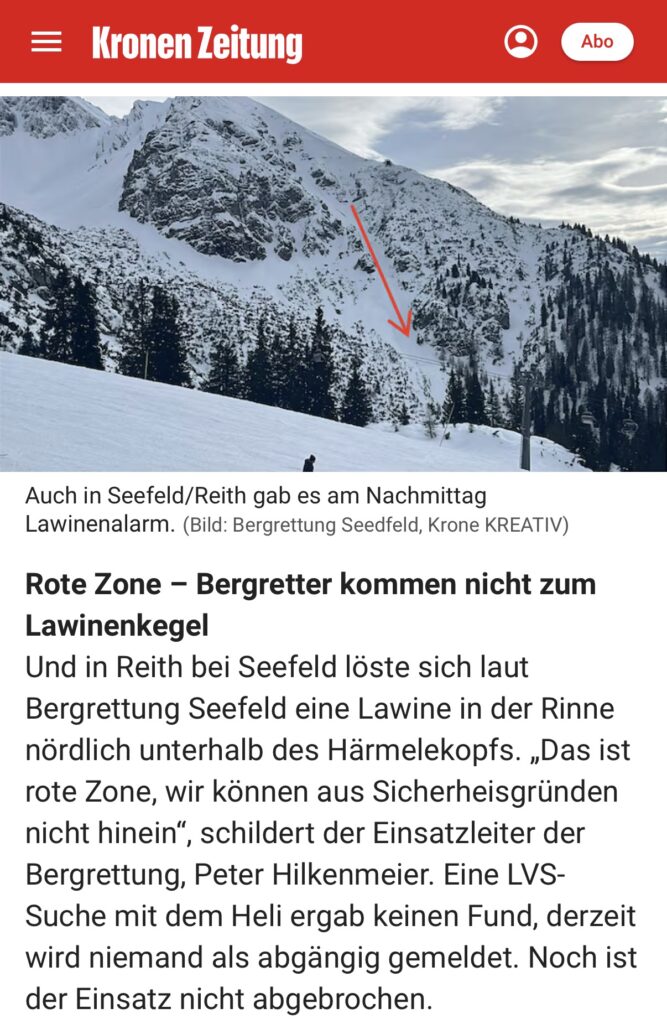The width and height of the screenshot is (667, 1024).
Task: Tap the Abo subscription button
Action: tap(597, 42)
